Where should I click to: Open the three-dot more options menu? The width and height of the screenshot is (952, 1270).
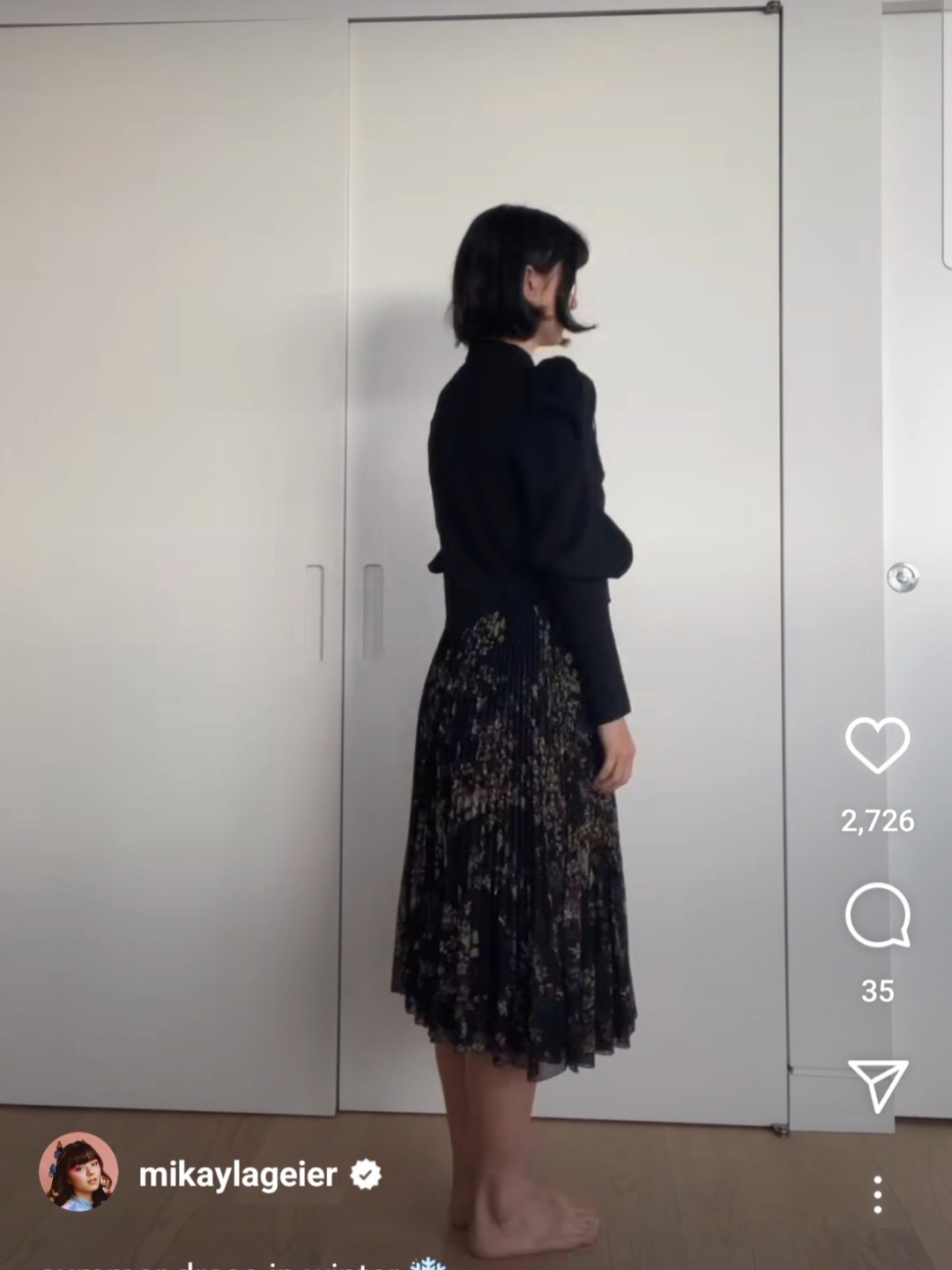click(x=877, y=1194)
